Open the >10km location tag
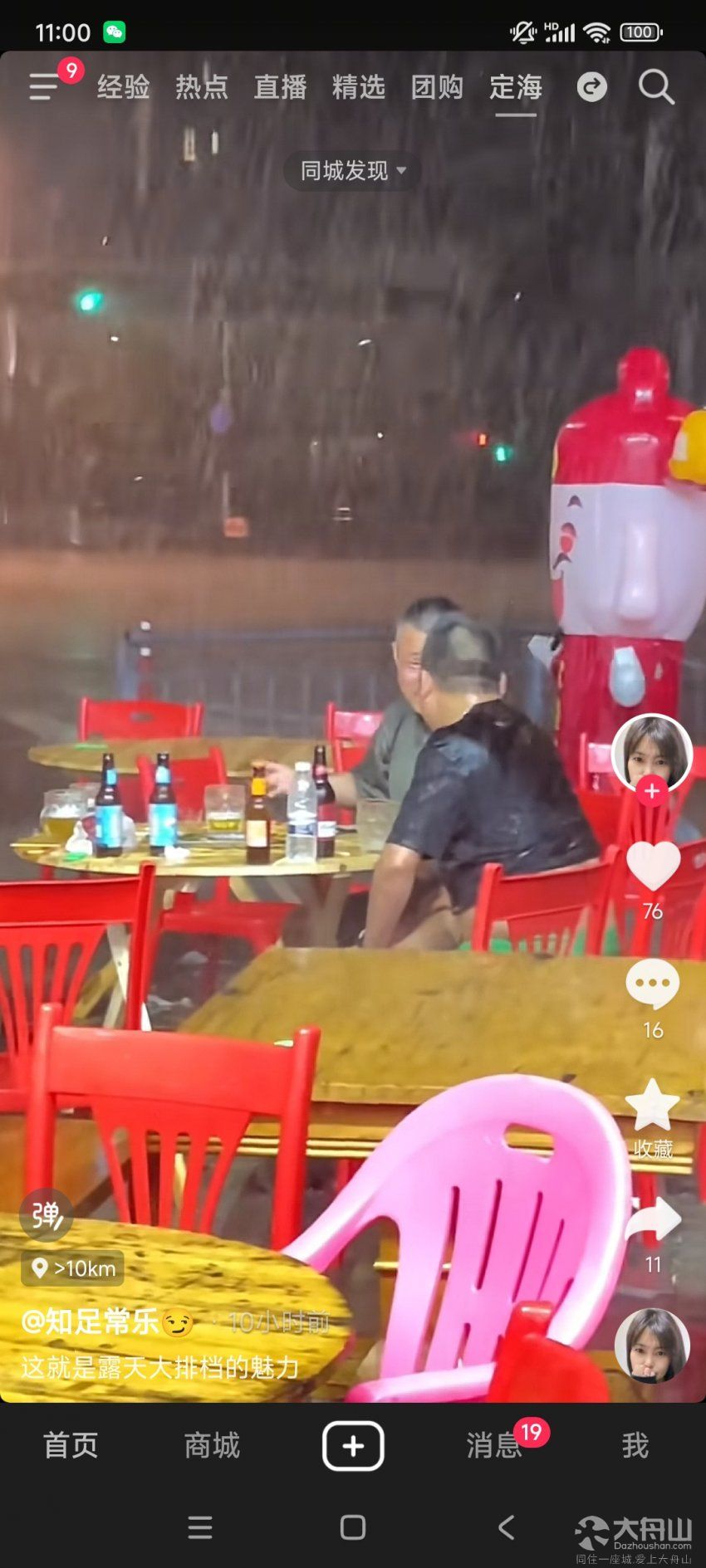 73,1268
